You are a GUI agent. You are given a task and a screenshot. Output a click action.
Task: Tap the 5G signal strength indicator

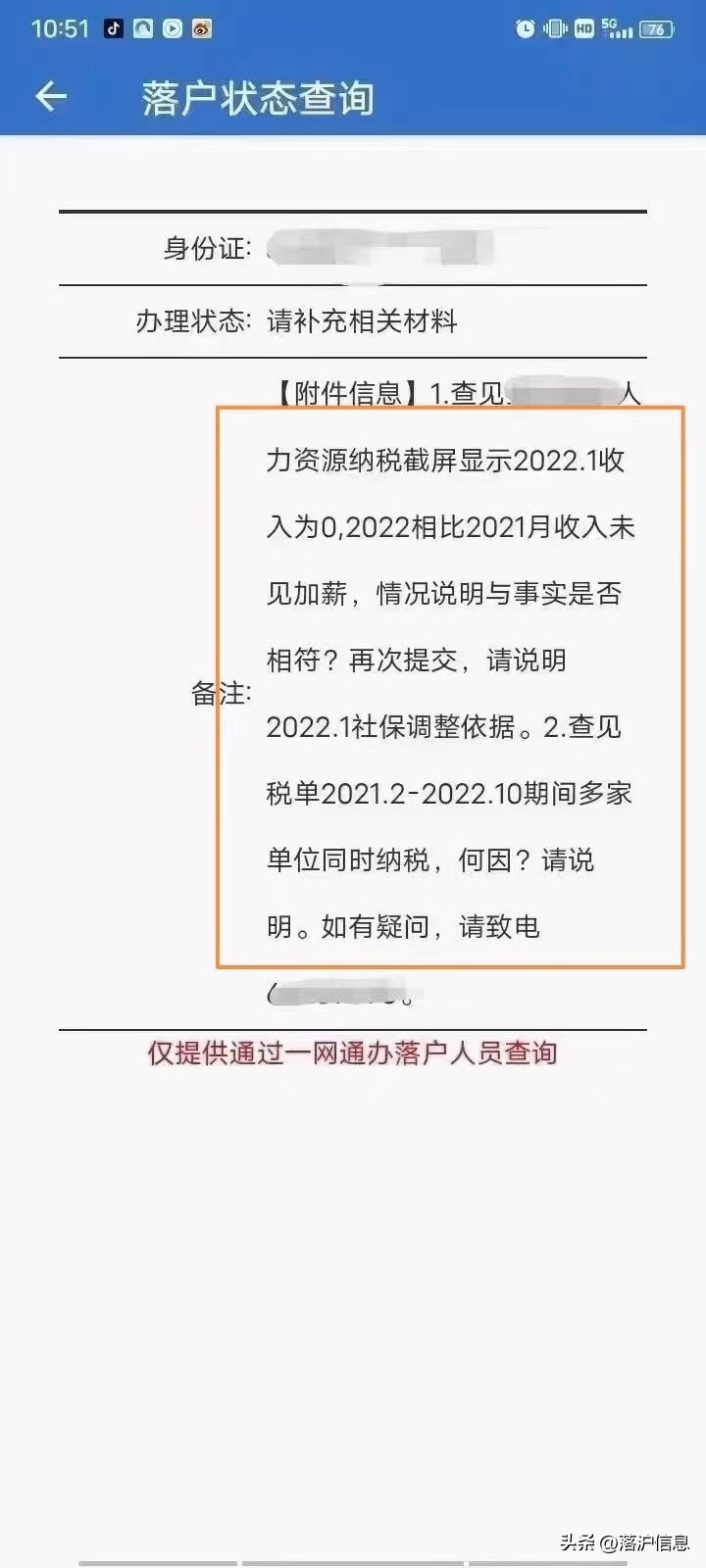(x=618, y=29)
